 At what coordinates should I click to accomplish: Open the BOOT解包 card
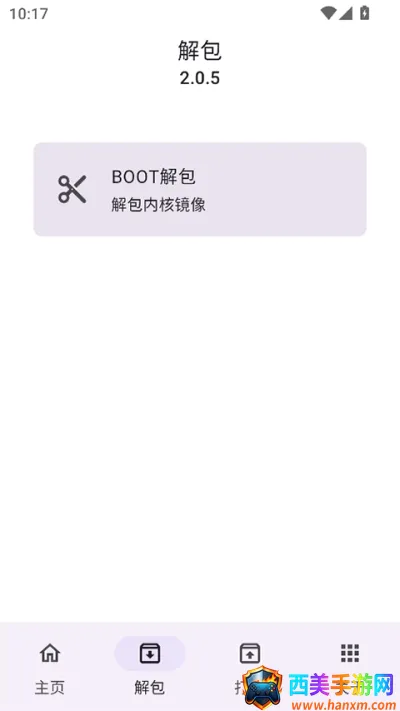click(x=200, y=189)
